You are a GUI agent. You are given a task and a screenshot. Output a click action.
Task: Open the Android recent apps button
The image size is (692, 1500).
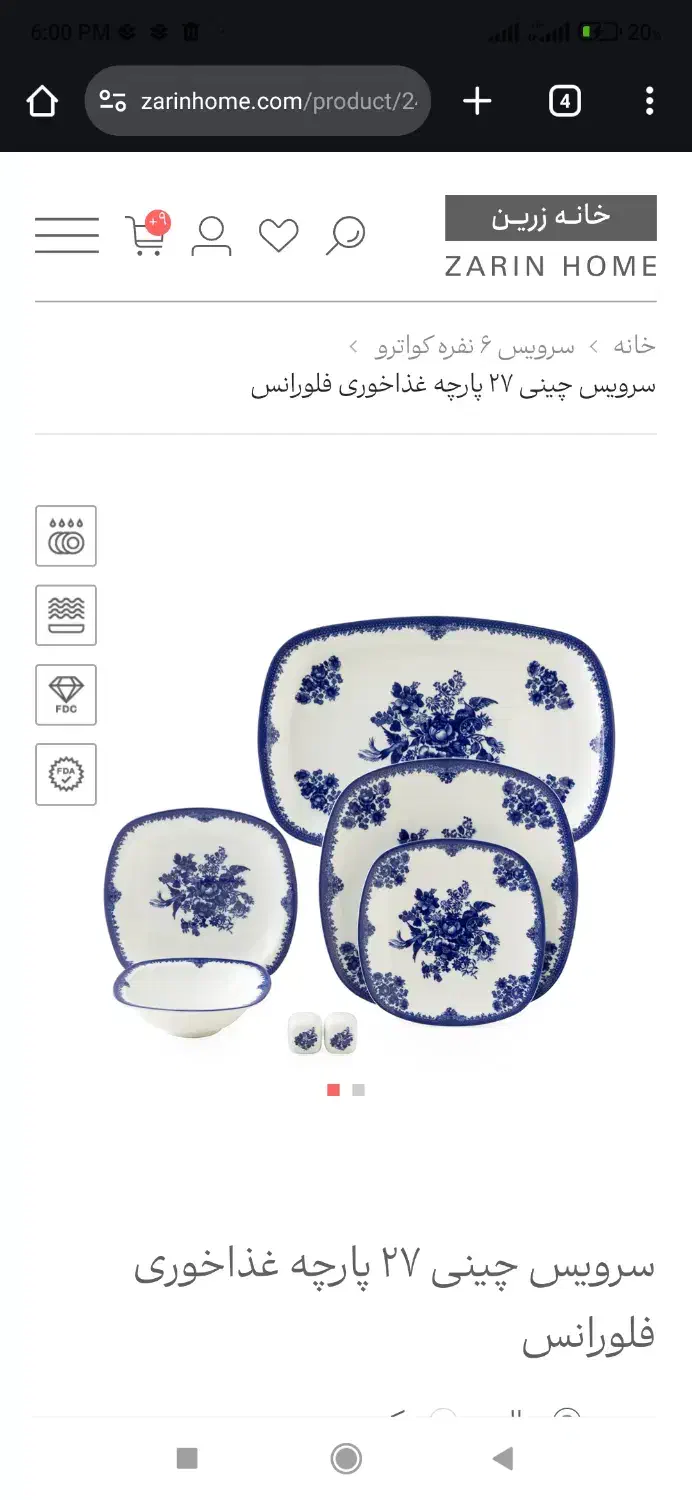pos(187,1459)
